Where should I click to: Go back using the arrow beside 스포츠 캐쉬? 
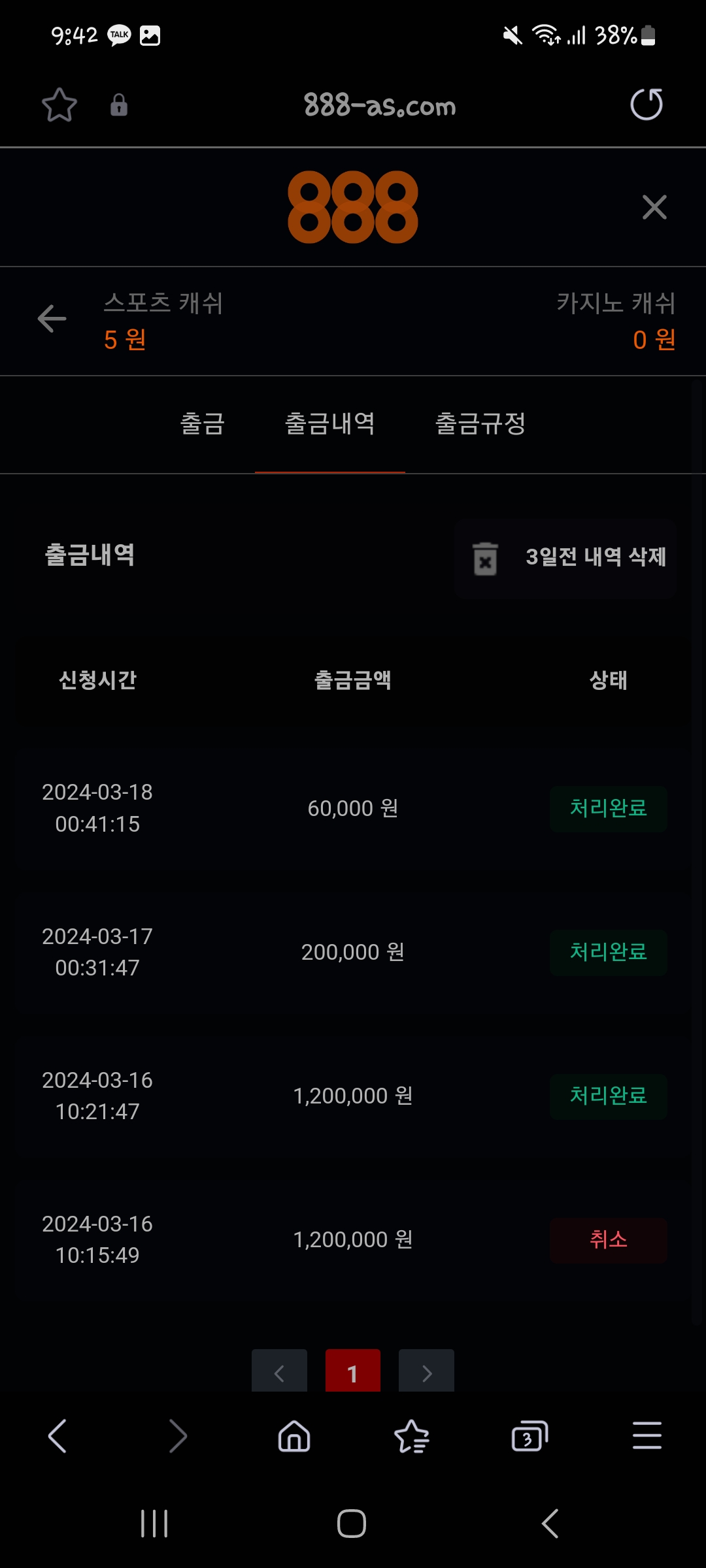pyautogui.click(x=52, y=319)
